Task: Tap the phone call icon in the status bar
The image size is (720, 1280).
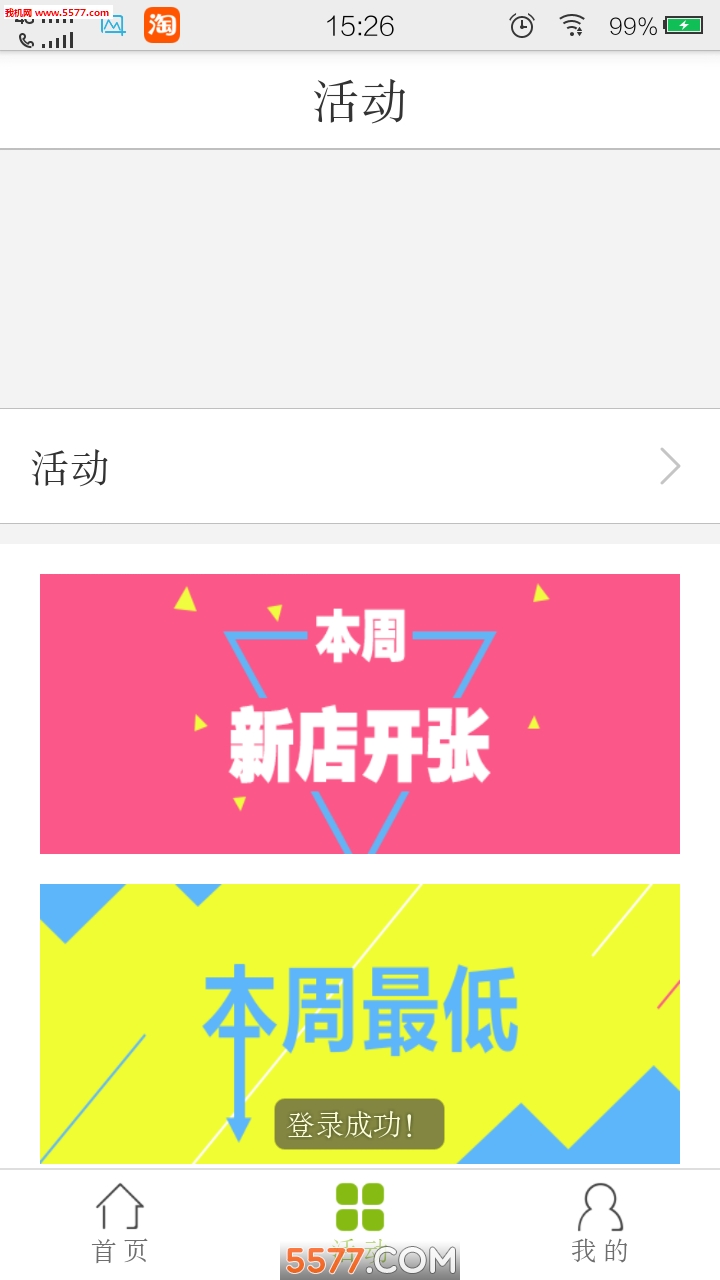Action: [x=27, y=40]
